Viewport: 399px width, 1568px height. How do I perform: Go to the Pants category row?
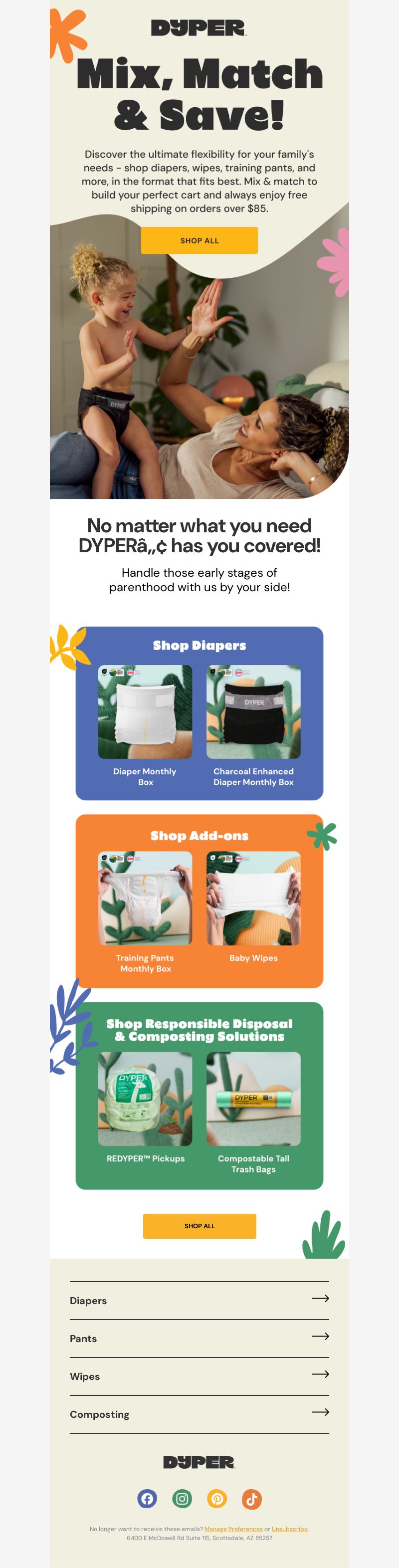199,1339
